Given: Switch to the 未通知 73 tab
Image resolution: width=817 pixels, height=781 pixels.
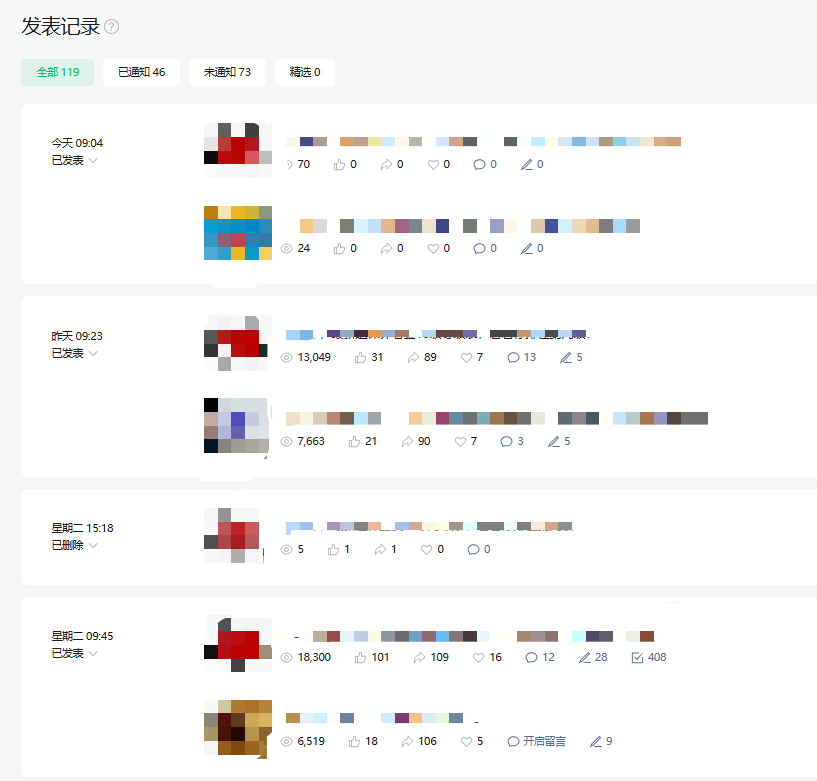Looking at the screenshot, I should click(x=227, y=72).
